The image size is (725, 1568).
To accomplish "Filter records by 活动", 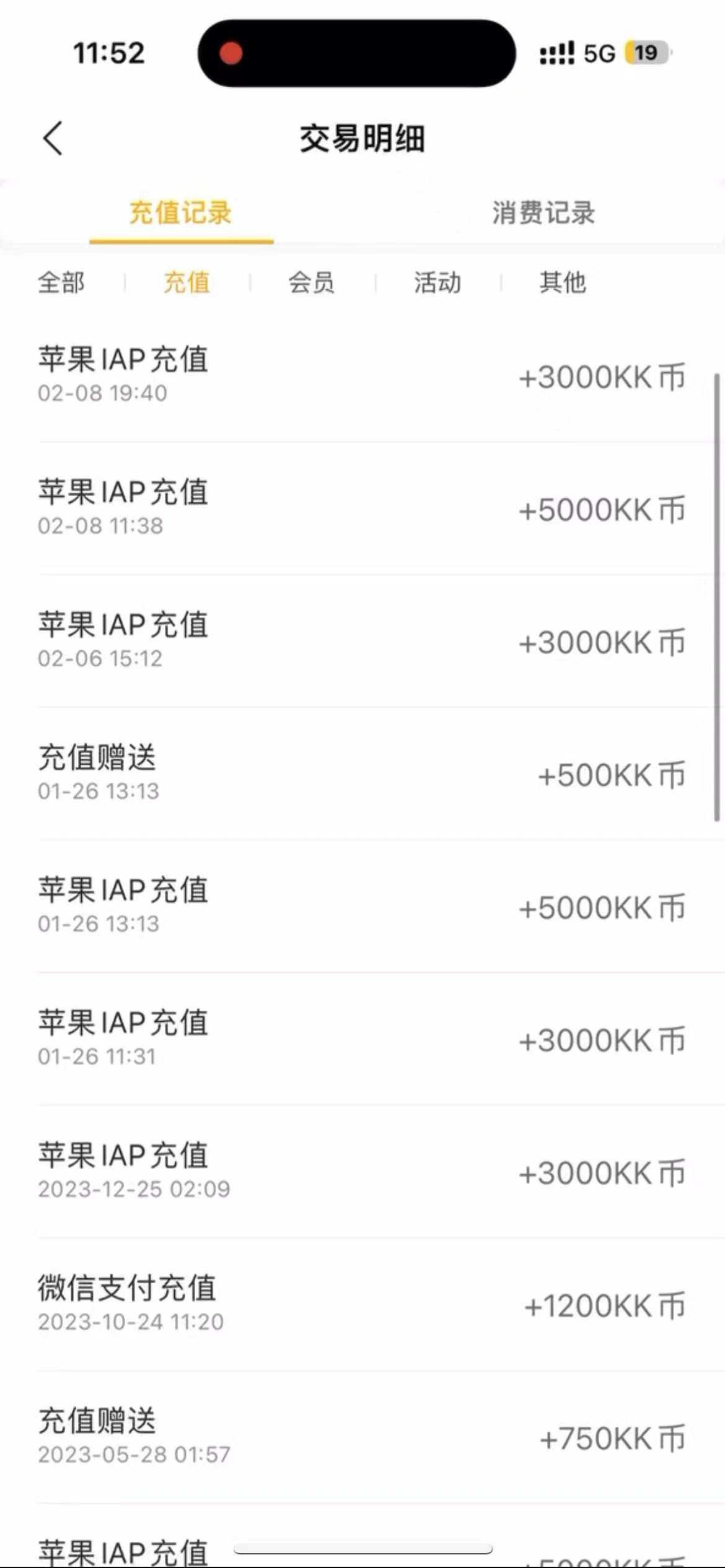I will pos(437,282).
